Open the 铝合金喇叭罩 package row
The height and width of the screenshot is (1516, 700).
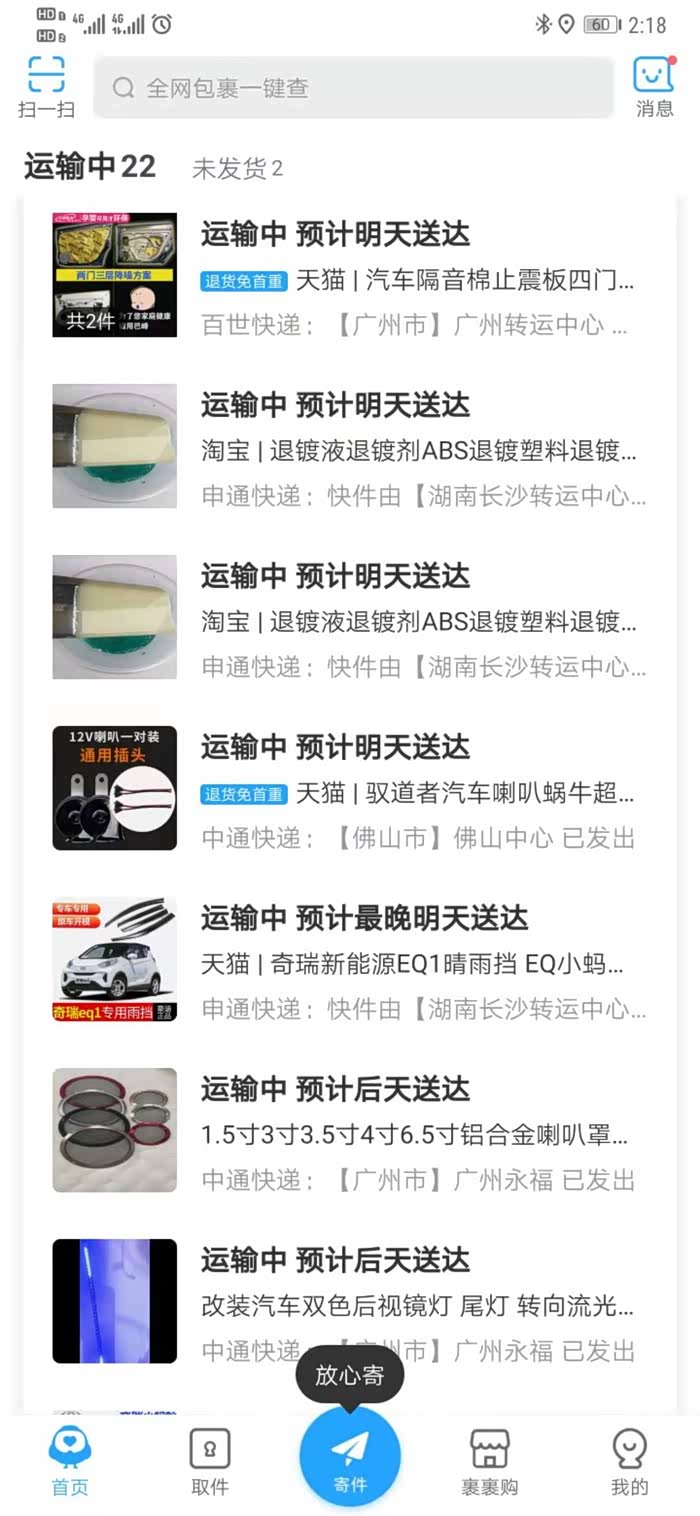tap(350, 1131)
